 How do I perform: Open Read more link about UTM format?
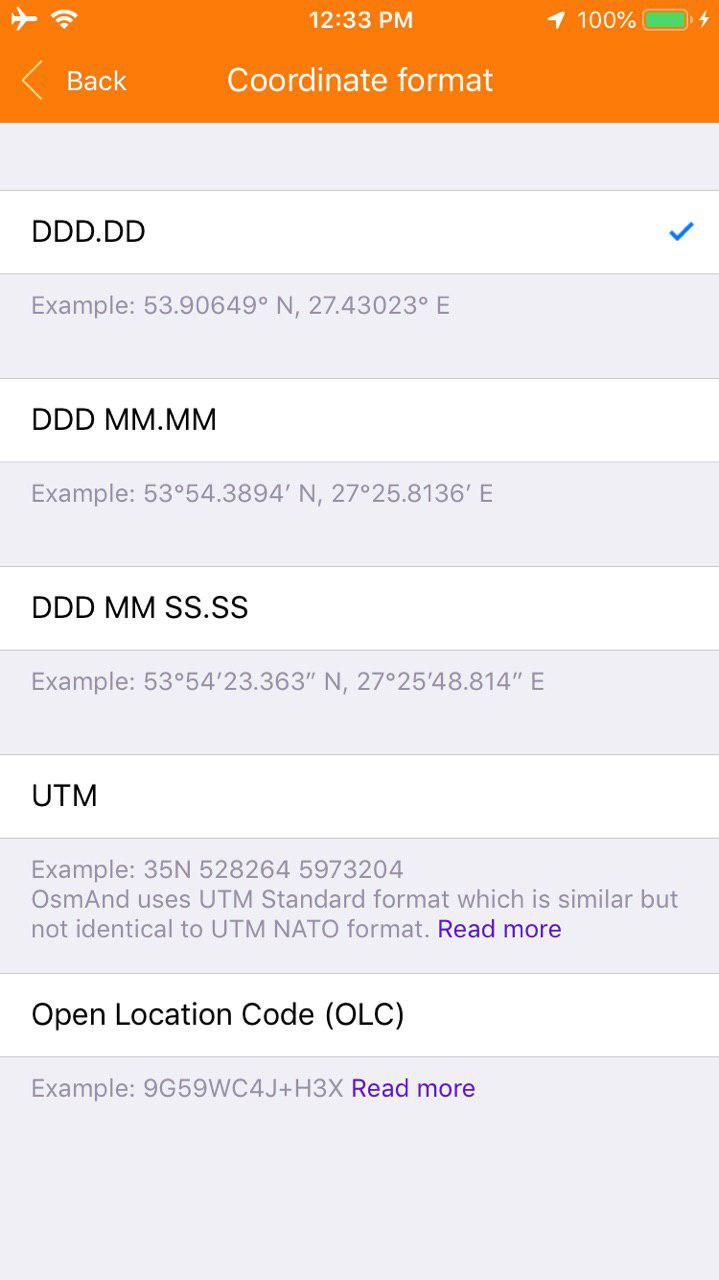tap(499, 929)
